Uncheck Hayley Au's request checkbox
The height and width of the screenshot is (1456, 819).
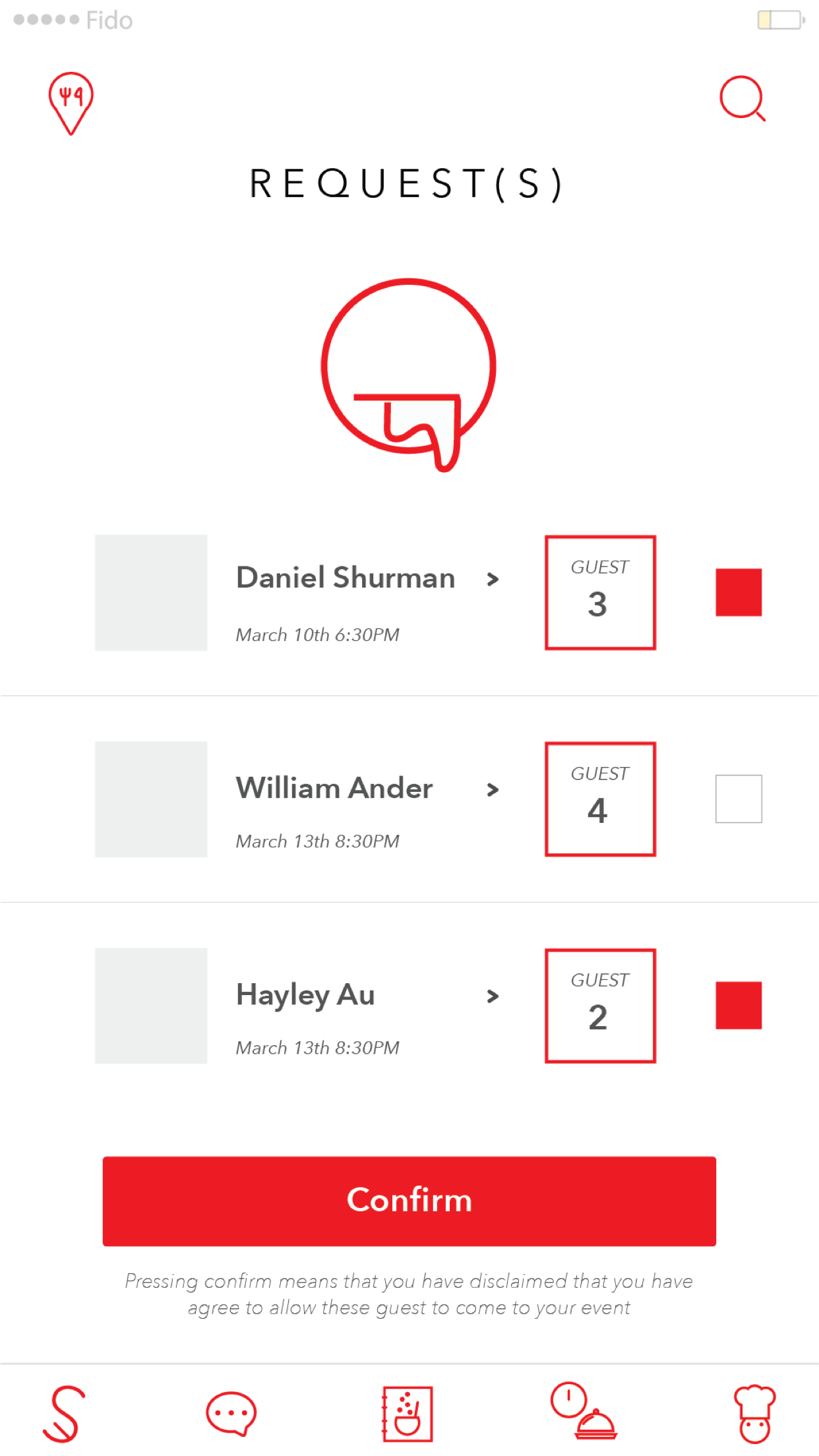point(739,1005)
